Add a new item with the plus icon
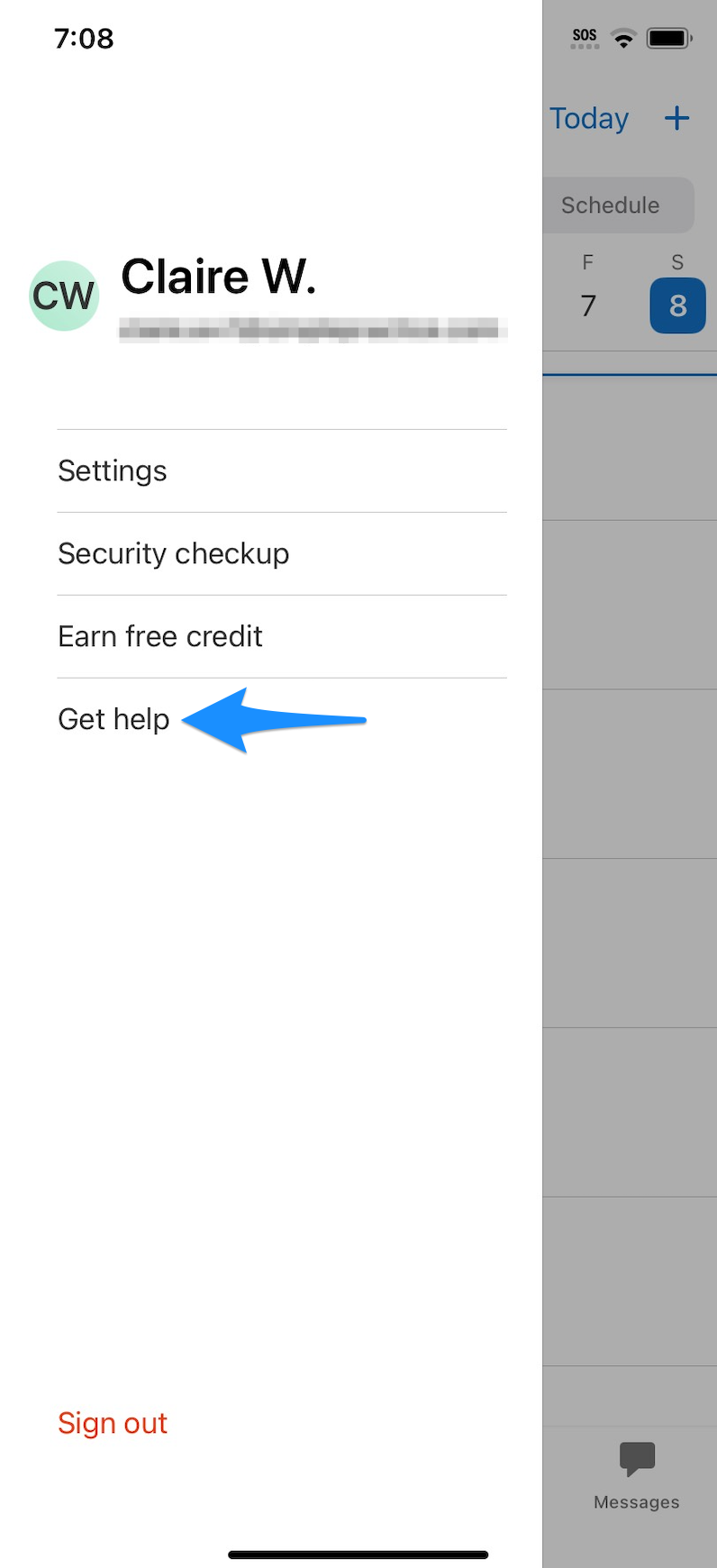The width and height of the screenshot is (717, 1568). [x=676, y=119]
